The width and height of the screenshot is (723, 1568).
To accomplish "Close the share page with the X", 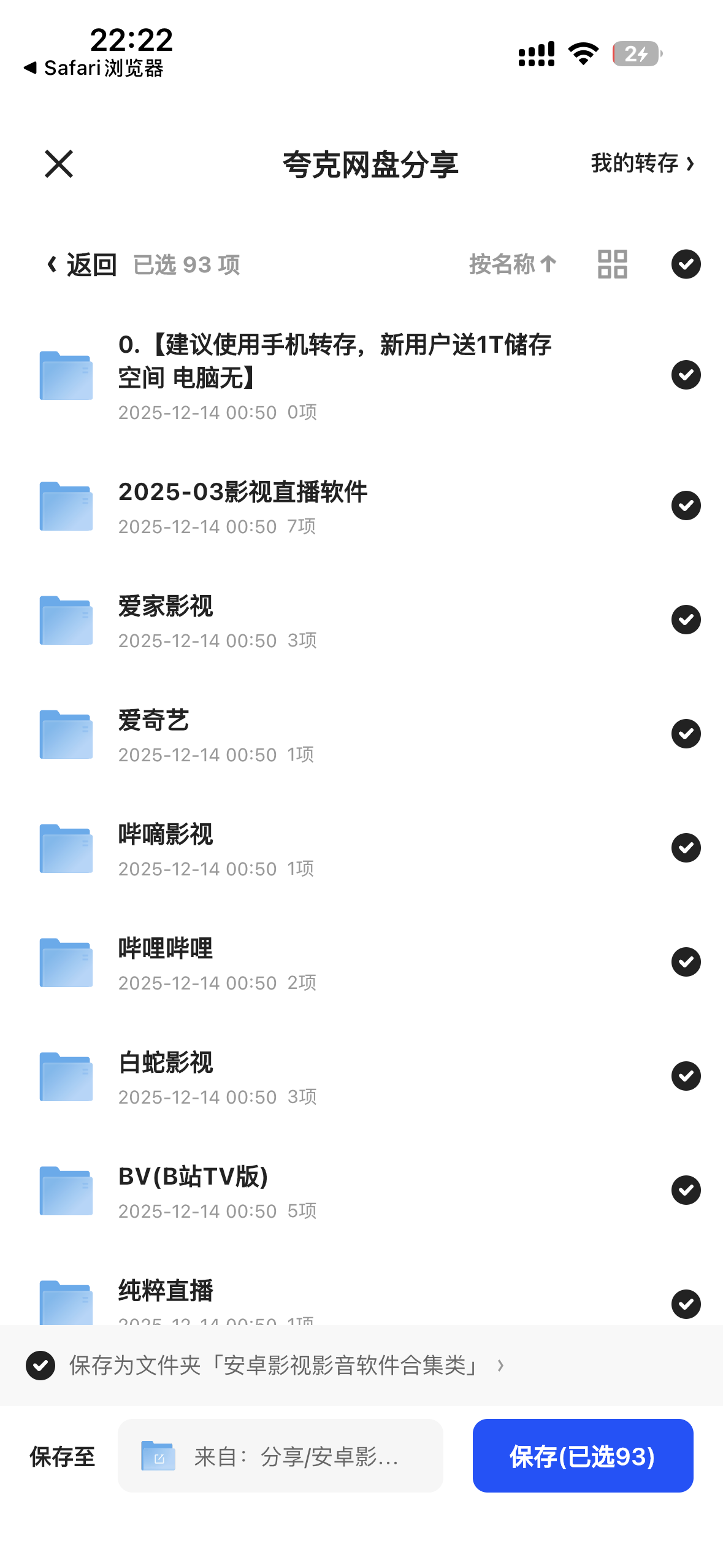I will coord(59,163).
